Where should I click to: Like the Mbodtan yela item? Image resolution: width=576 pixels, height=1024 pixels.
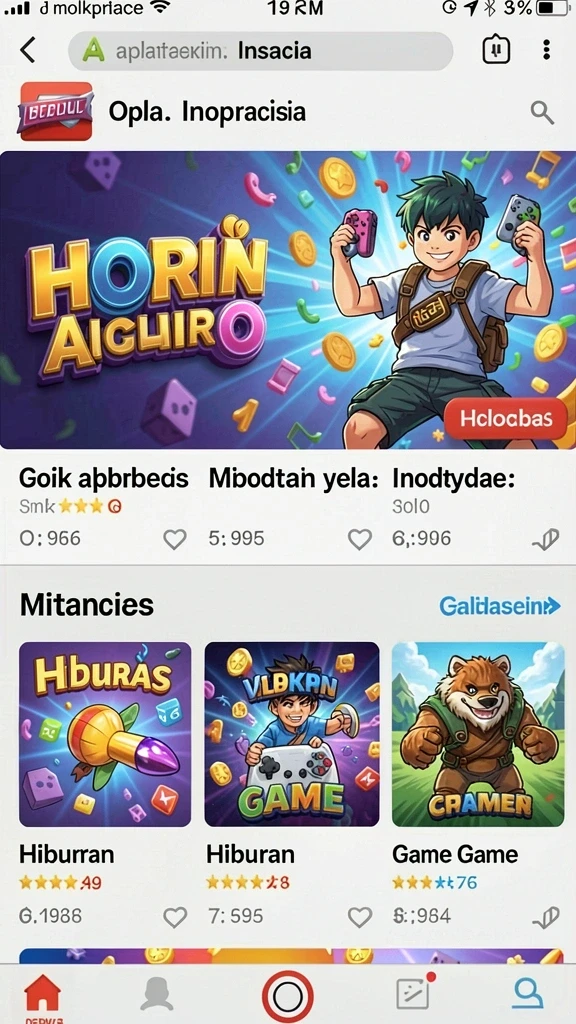pyautogui.click(x=359, y=539)
